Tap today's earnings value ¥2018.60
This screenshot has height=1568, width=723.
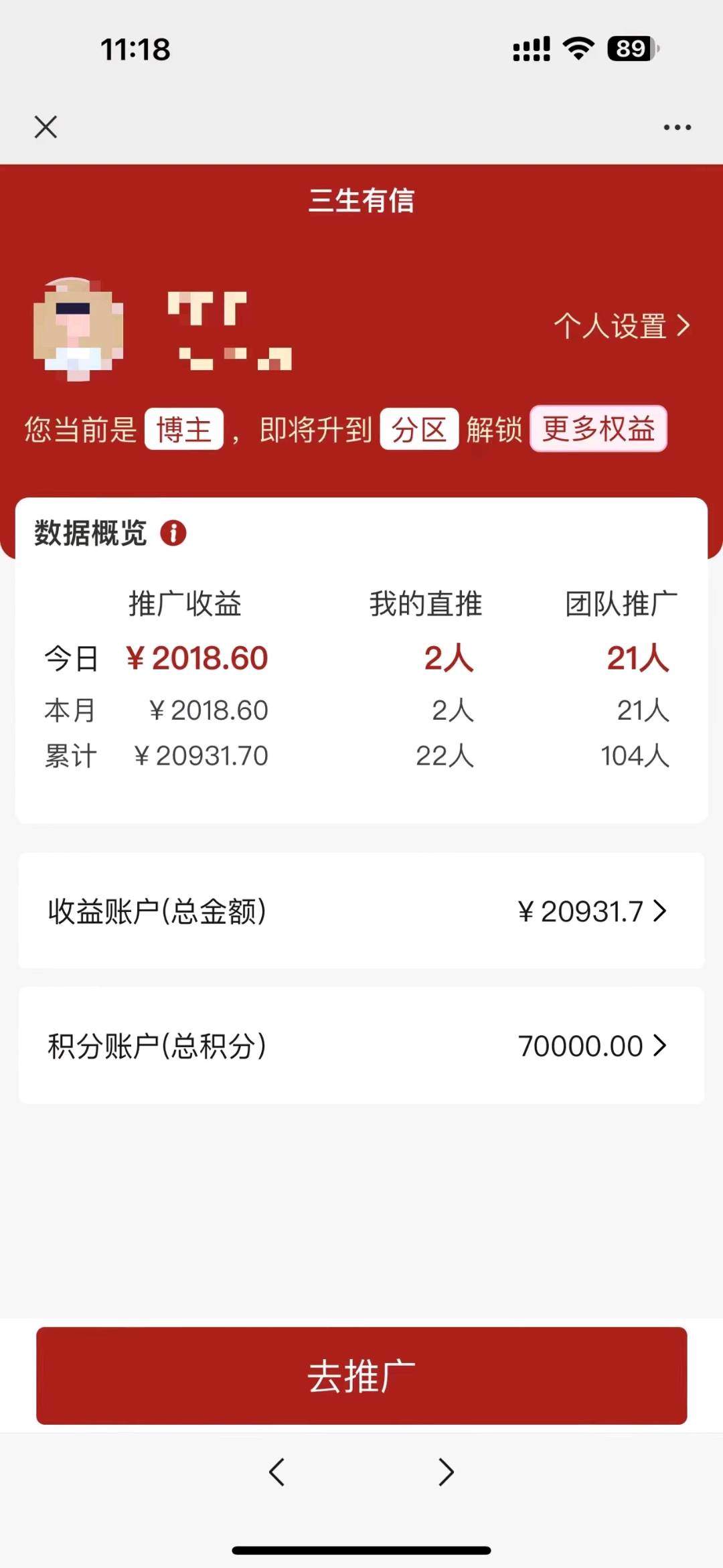(x=199, y=658)
